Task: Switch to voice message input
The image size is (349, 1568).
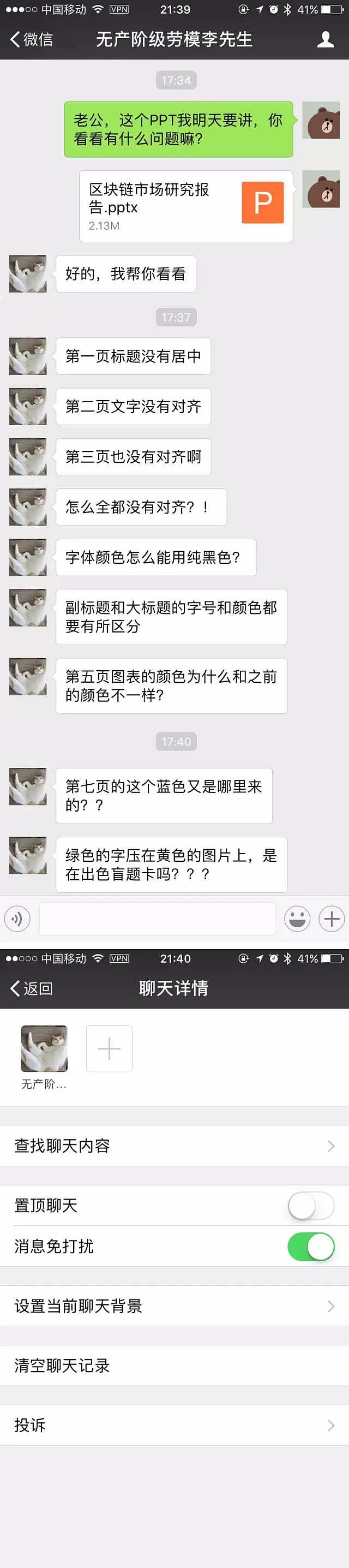Action: [17, 918]
